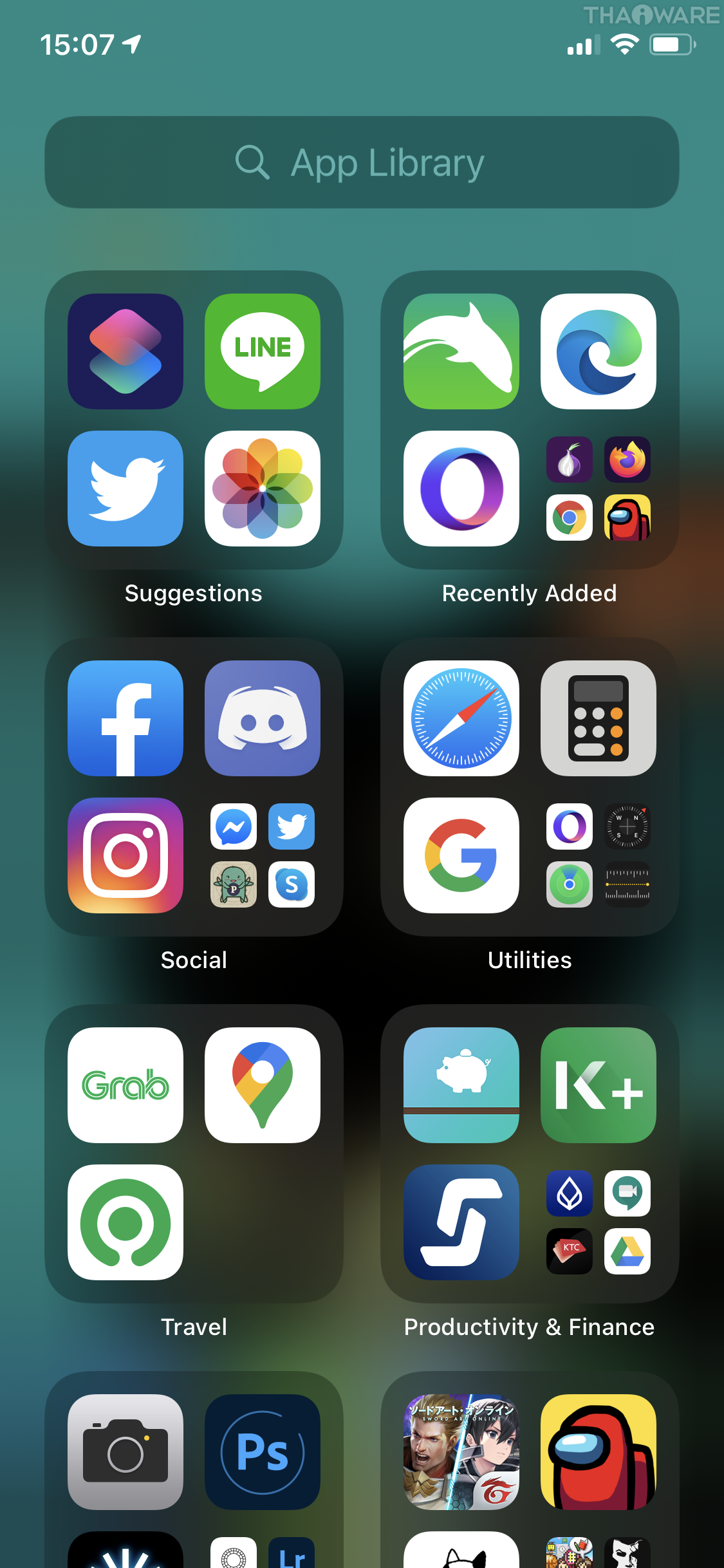Open the LINE app
The width and height of the screenshot is (724, 1568).
coord(263,351)
